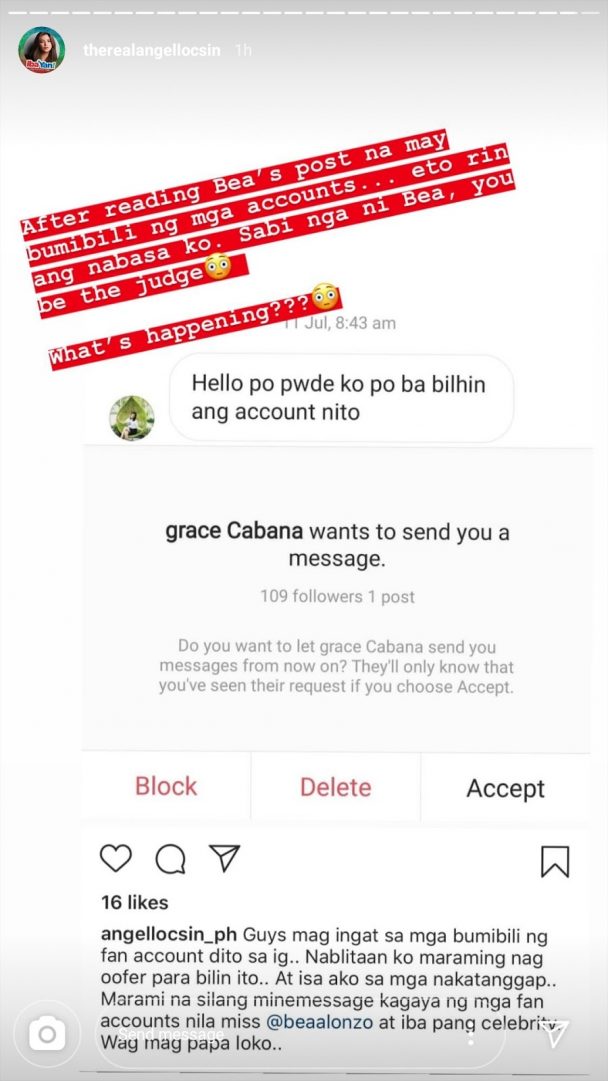
Task: Tap the therealangellocsin username
Action: [152, 50]
